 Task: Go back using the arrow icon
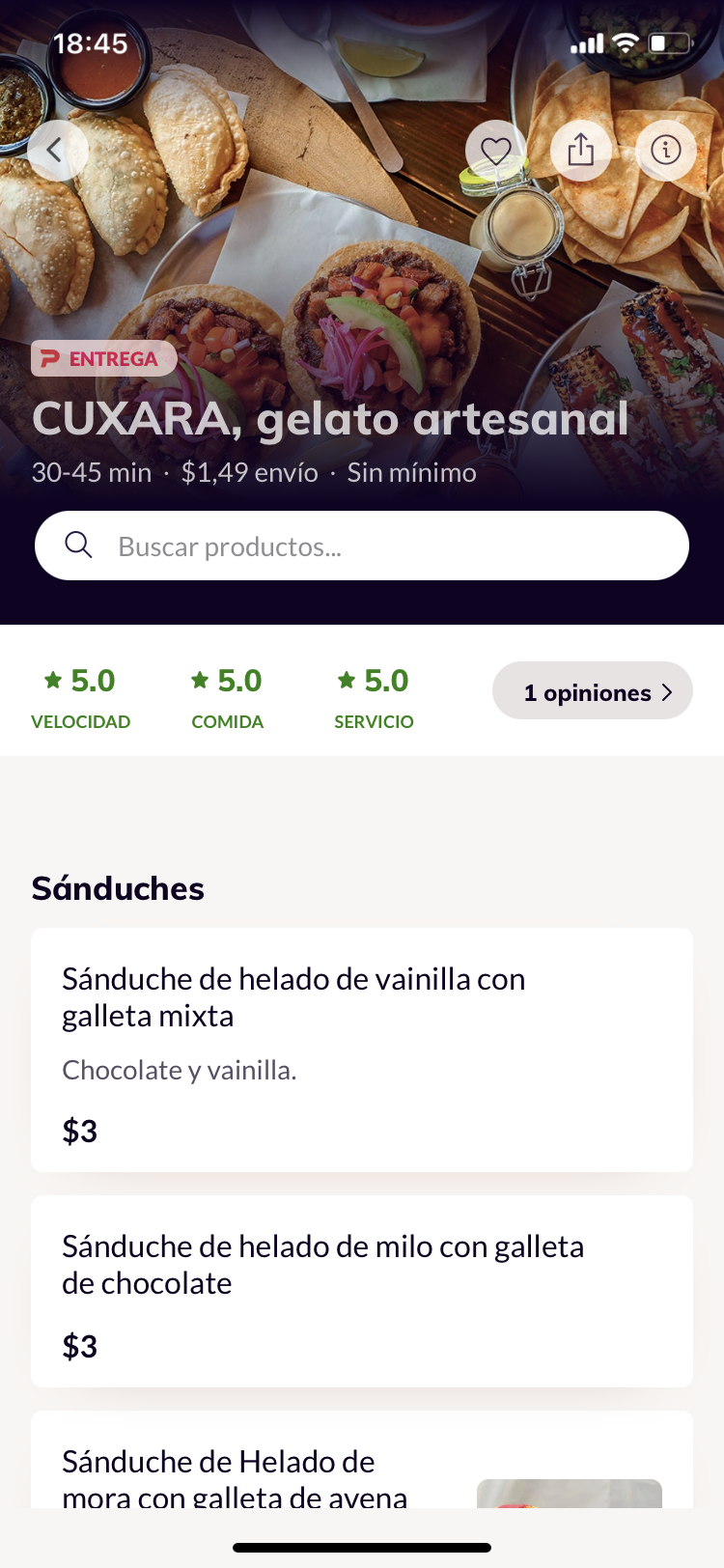tap(57, 151)
